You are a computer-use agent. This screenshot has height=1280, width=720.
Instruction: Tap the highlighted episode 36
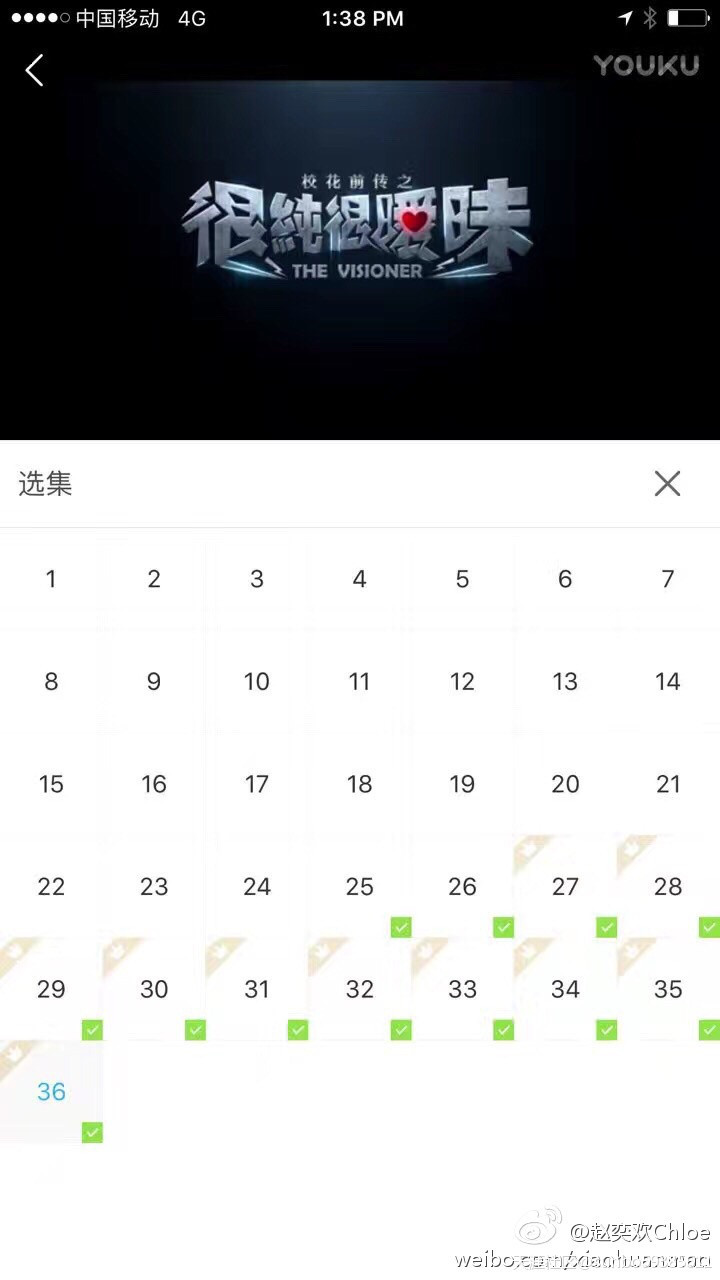(51, 1092)
